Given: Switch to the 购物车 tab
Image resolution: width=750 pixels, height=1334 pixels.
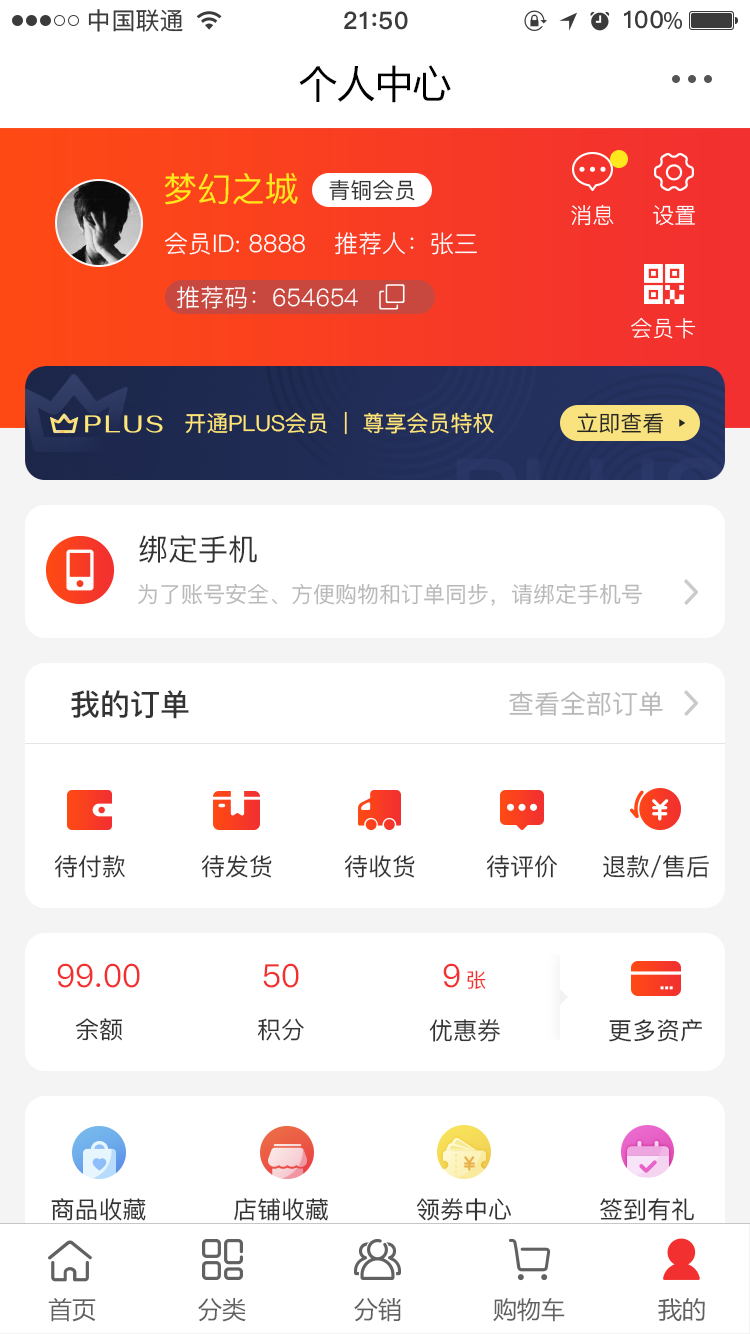Looking at the screenshot, I should coord(528,1280).
